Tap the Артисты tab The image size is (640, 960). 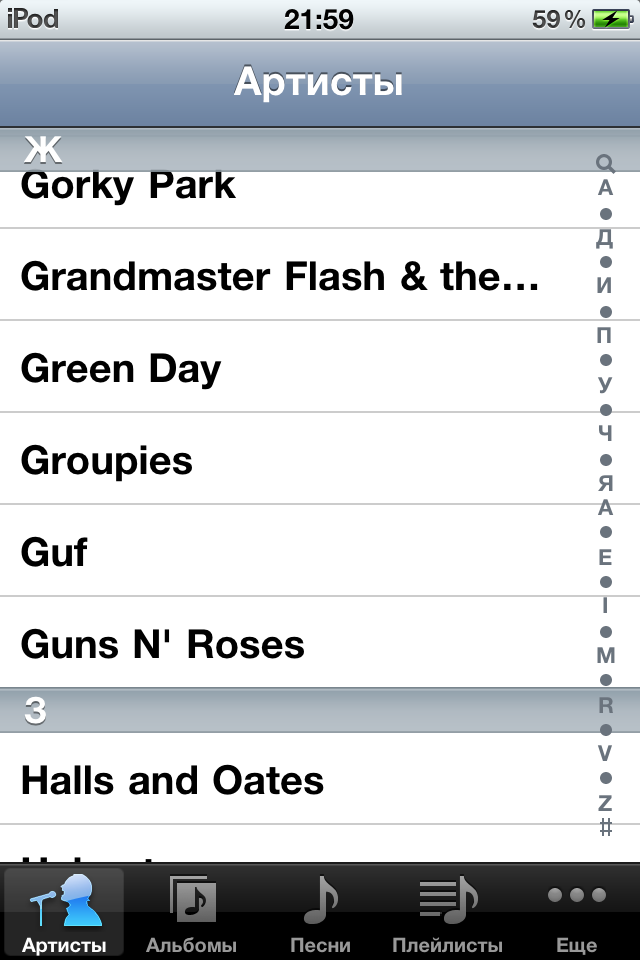tap(64, 912)
